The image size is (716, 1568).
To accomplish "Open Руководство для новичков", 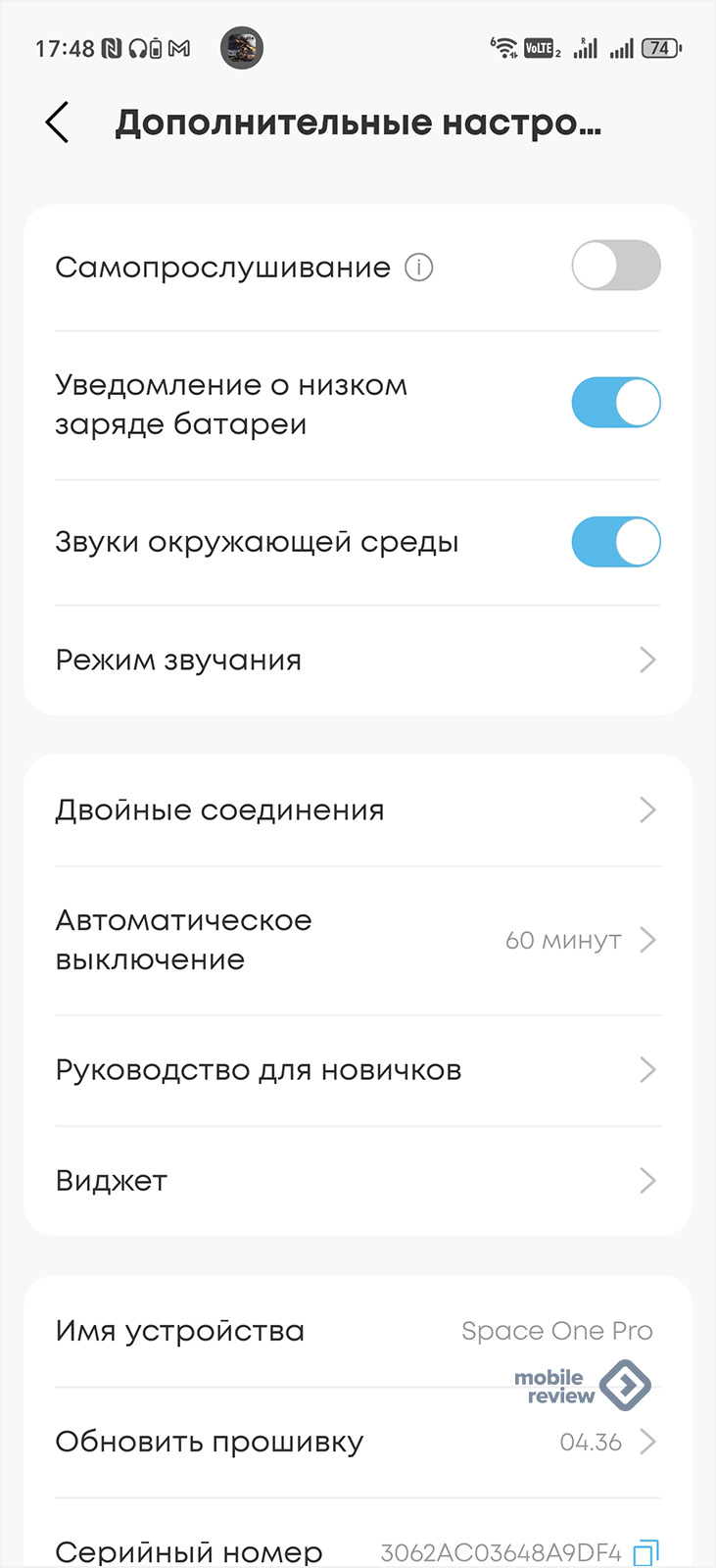I will tap(358, 1070).
